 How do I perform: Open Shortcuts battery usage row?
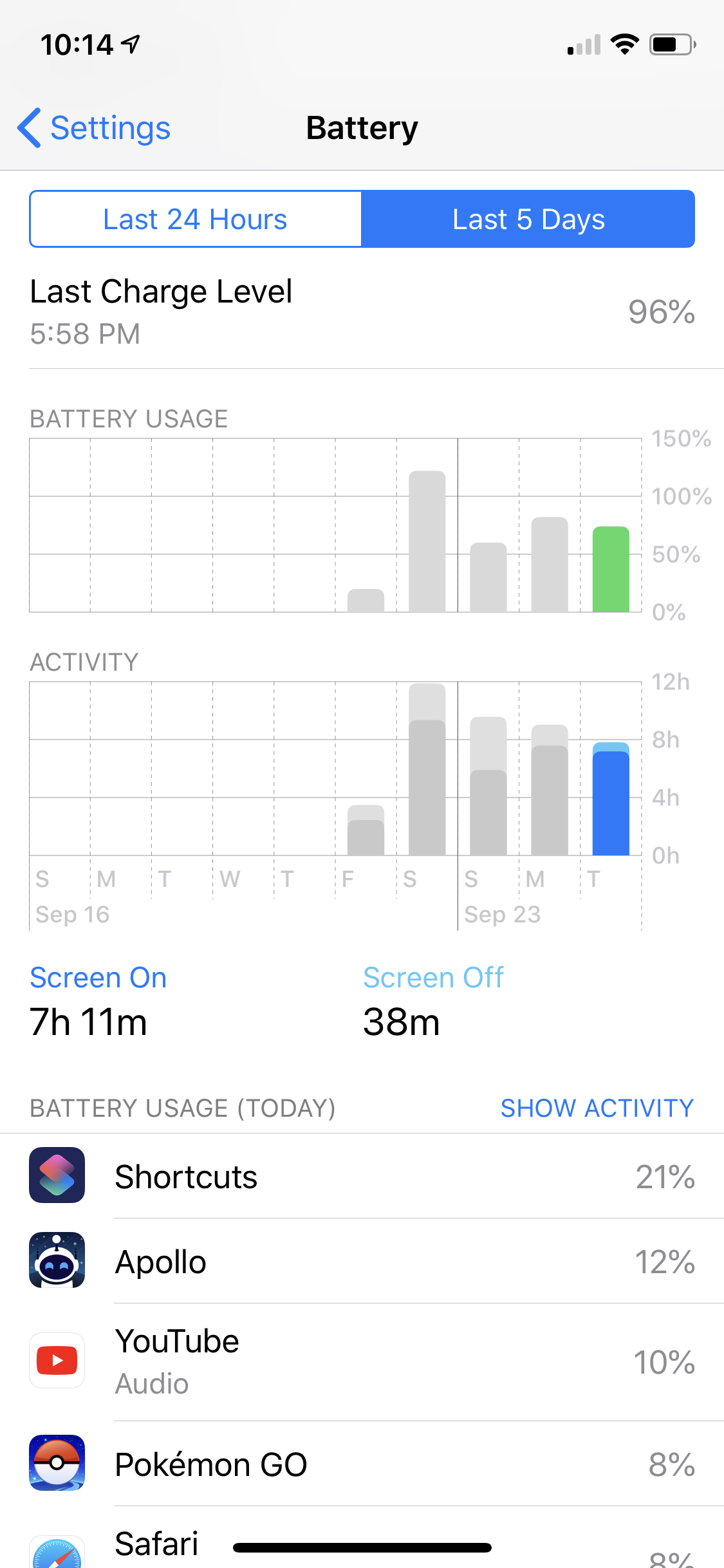point(362,1176)
